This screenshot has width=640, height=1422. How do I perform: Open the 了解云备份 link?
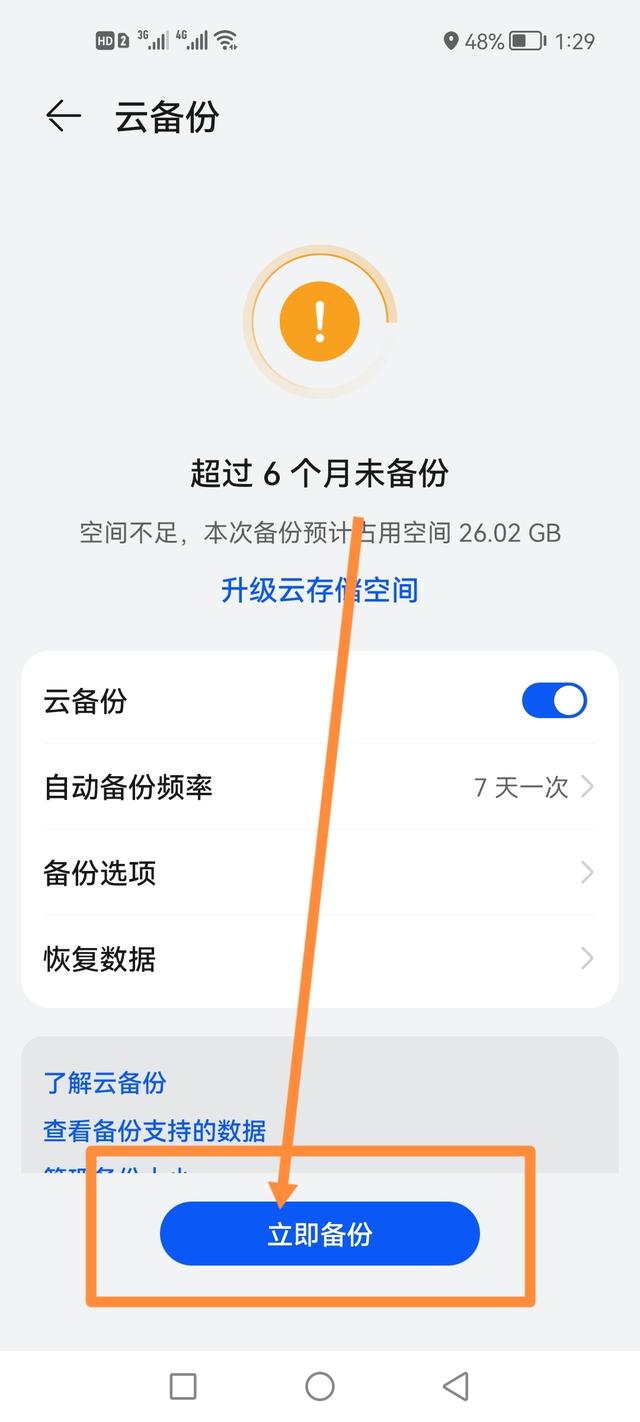[105, 1083]
